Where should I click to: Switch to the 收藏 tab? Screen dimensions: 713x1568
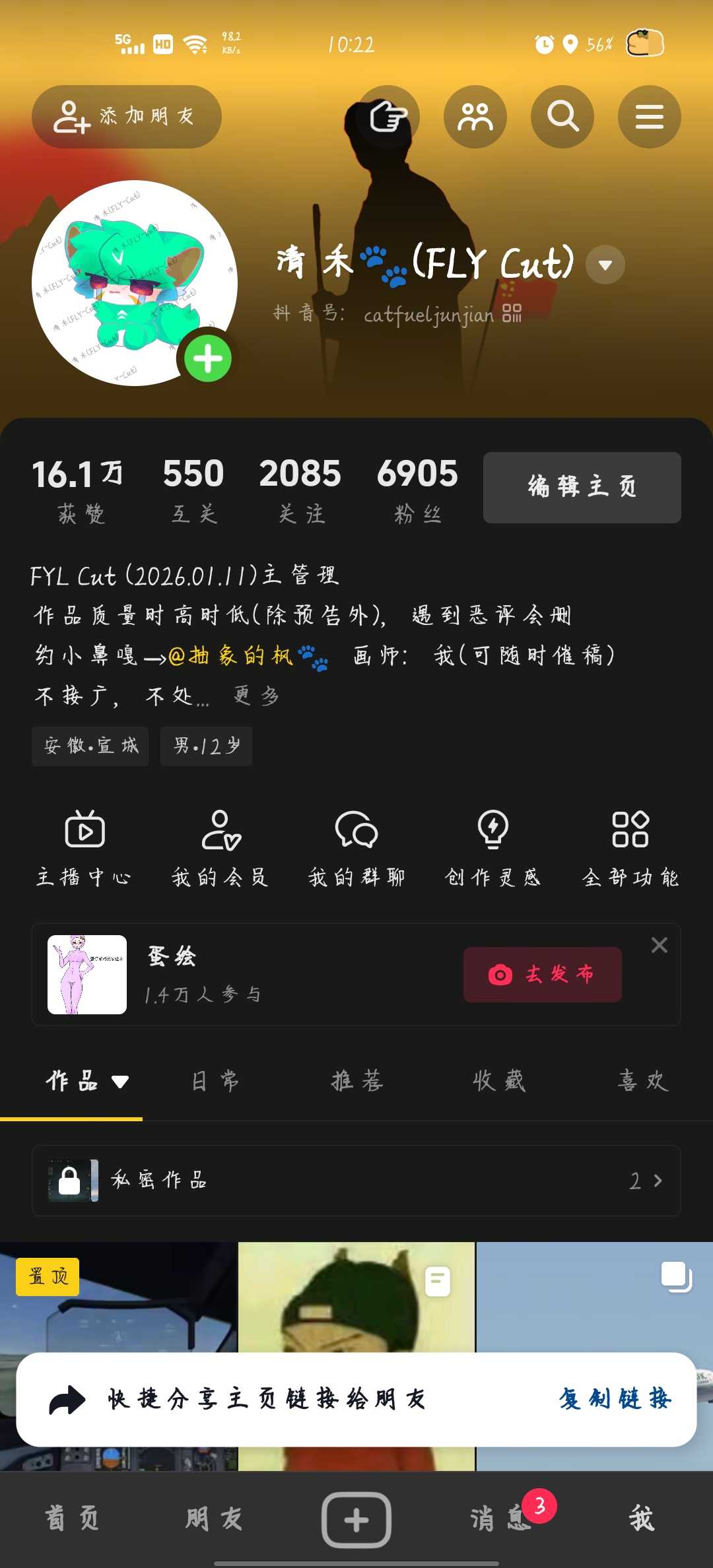point(499,1081)
